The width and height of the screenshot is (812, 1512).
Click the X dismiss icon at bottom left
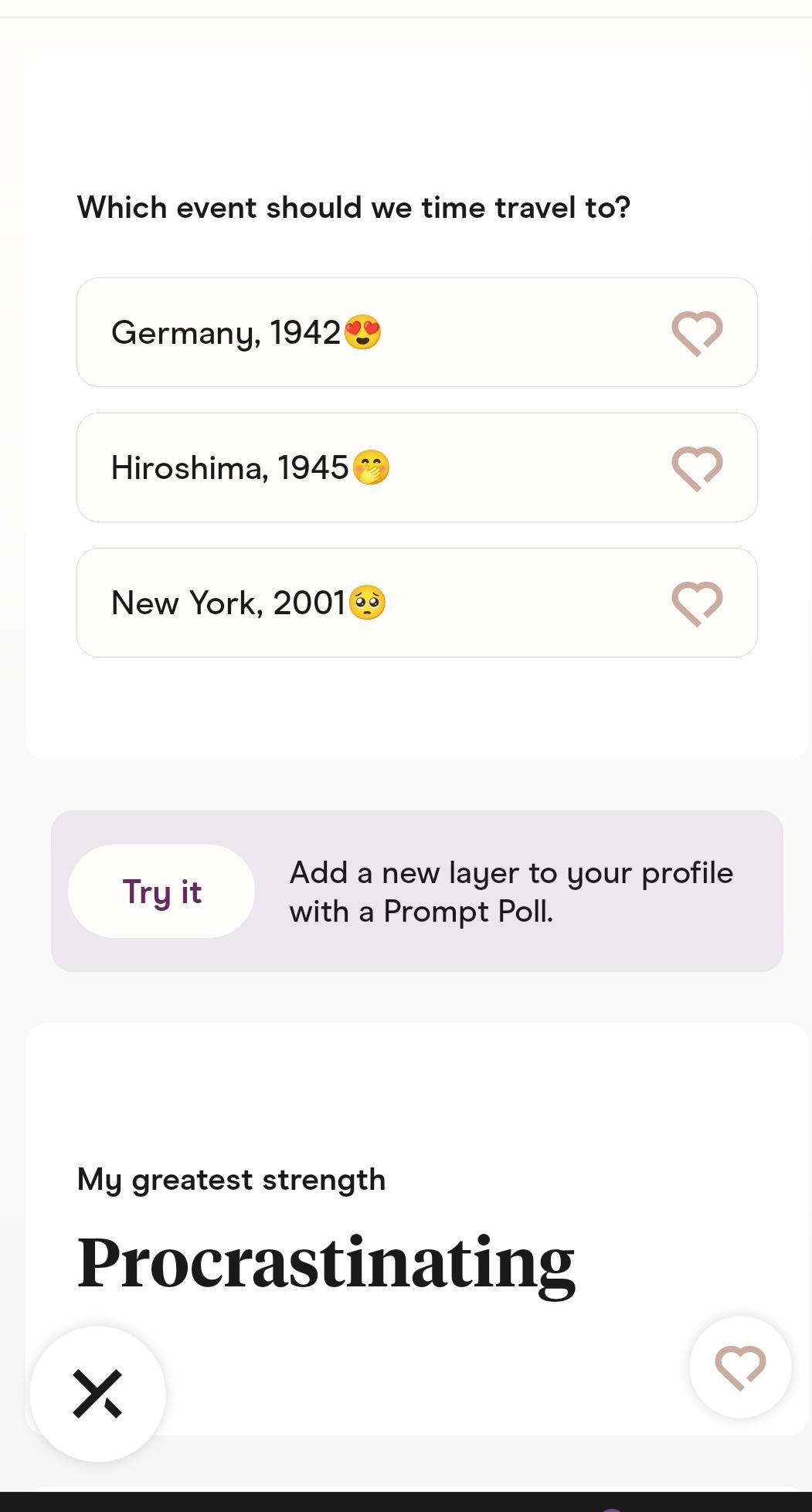point(97,1392)
